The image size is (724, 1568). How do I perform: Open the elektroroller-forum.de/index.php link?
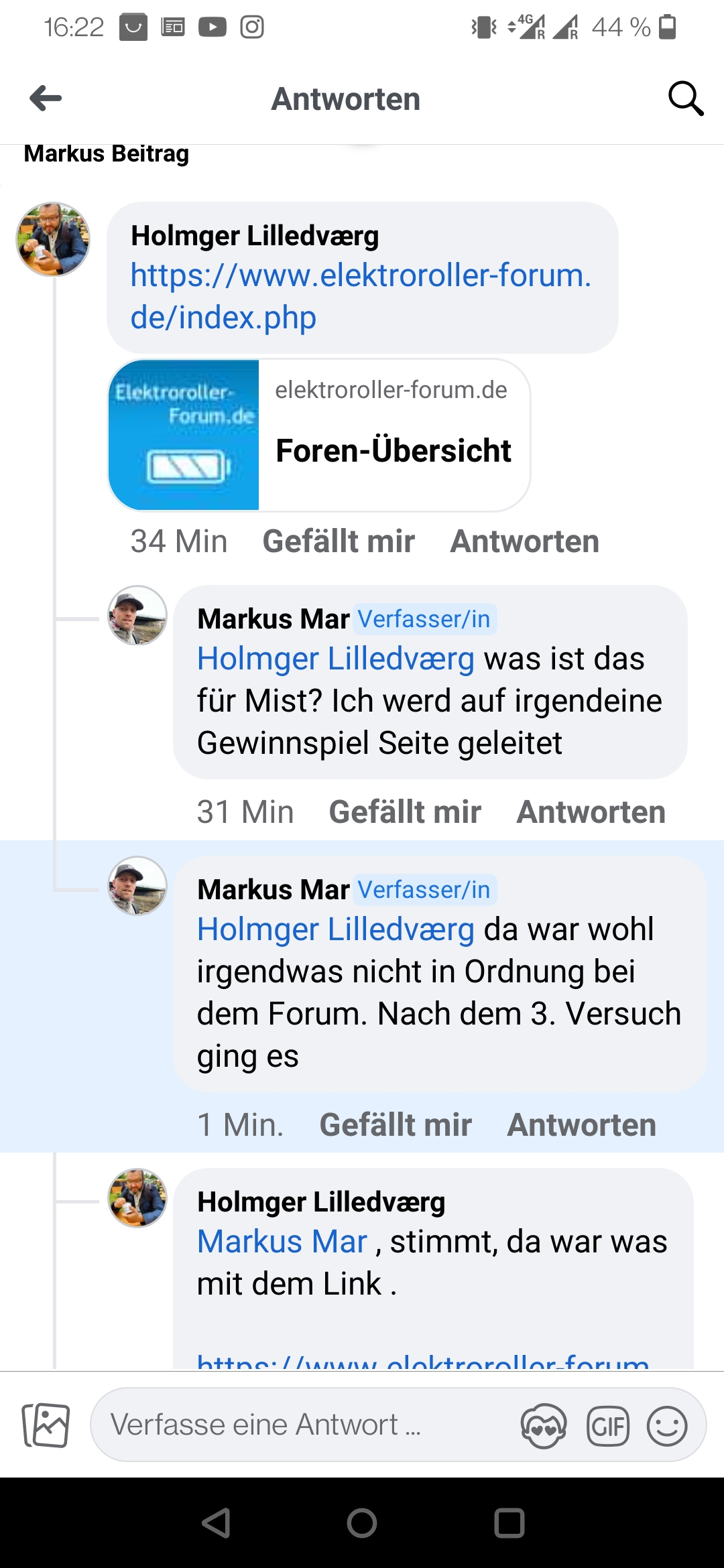tap(360, 296)
